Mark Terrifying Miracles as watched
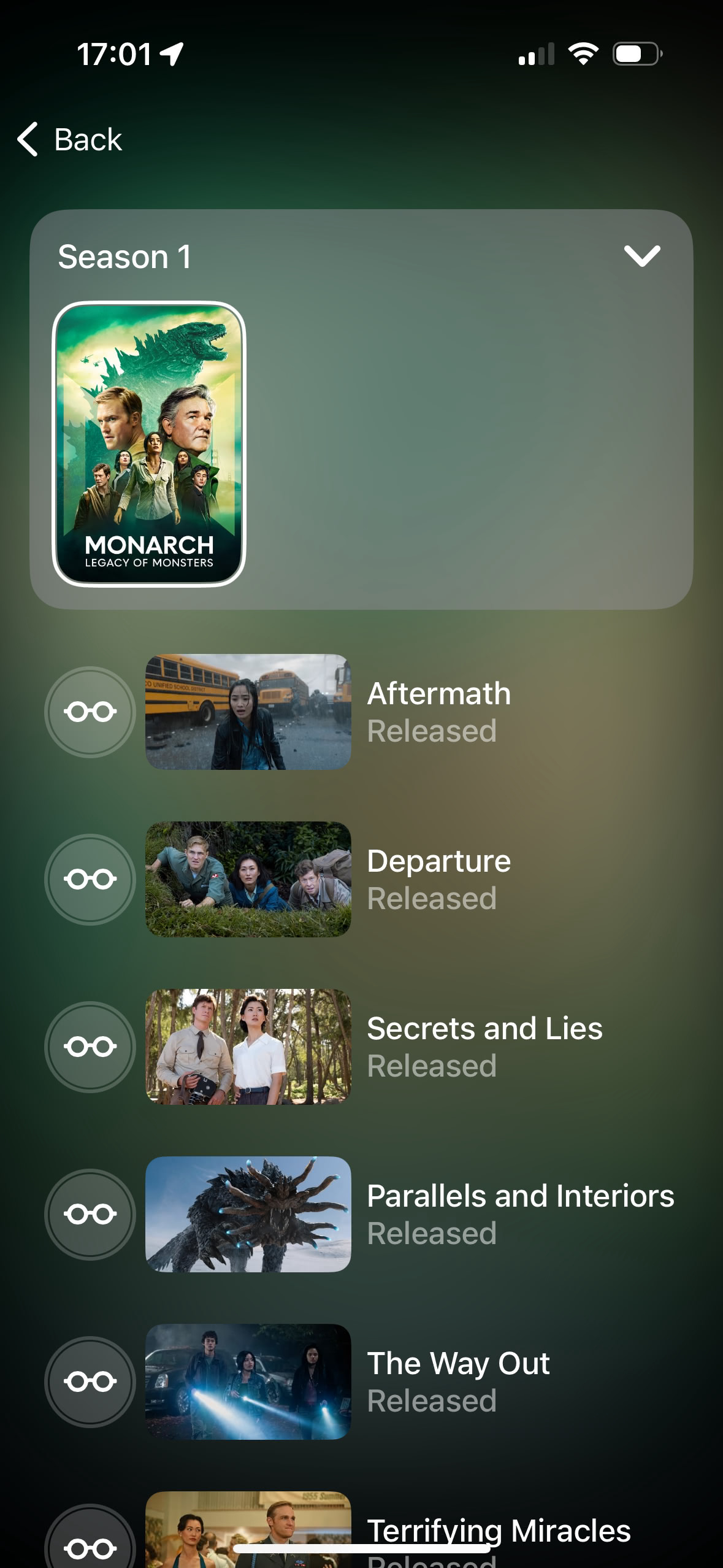Image resolution: width=723 pixels, height=1568 pixels. point(90,1543)
